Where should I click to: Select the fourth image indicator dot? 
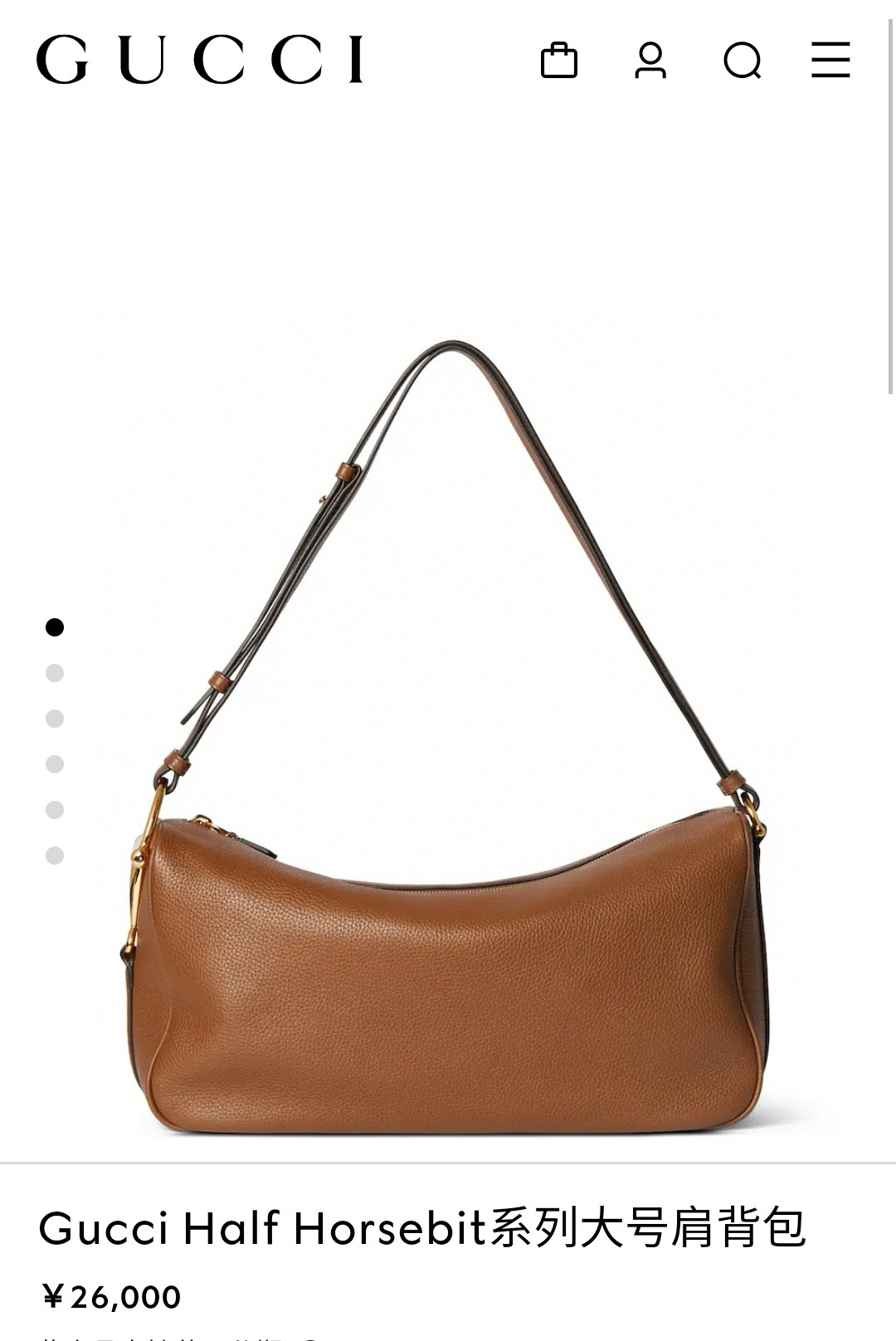[x=55, y=764]
